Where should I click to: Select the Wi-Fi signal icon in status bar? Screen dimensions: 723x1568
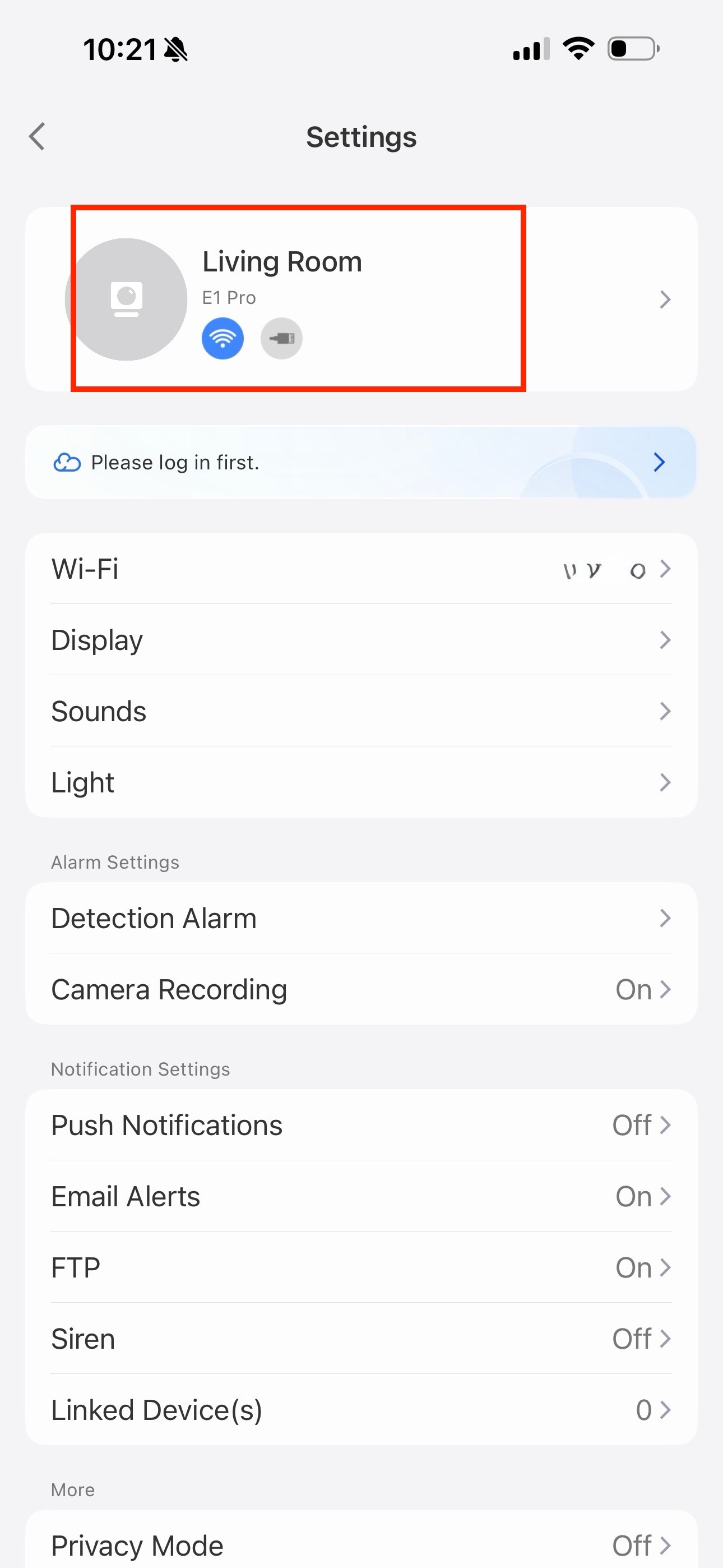pos(576,50)
